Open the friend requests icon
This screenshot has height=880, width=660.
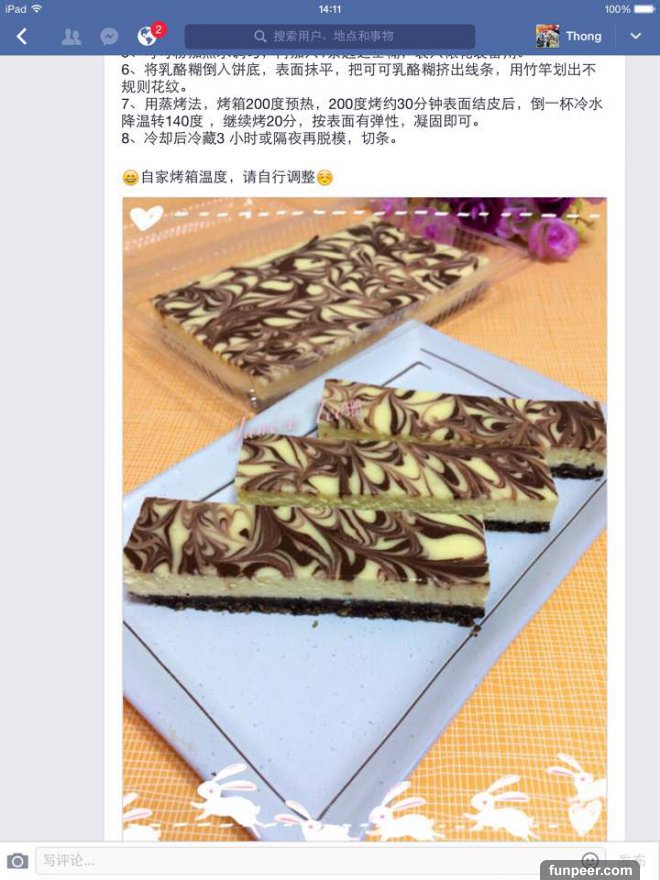click(x=71, y=36)
